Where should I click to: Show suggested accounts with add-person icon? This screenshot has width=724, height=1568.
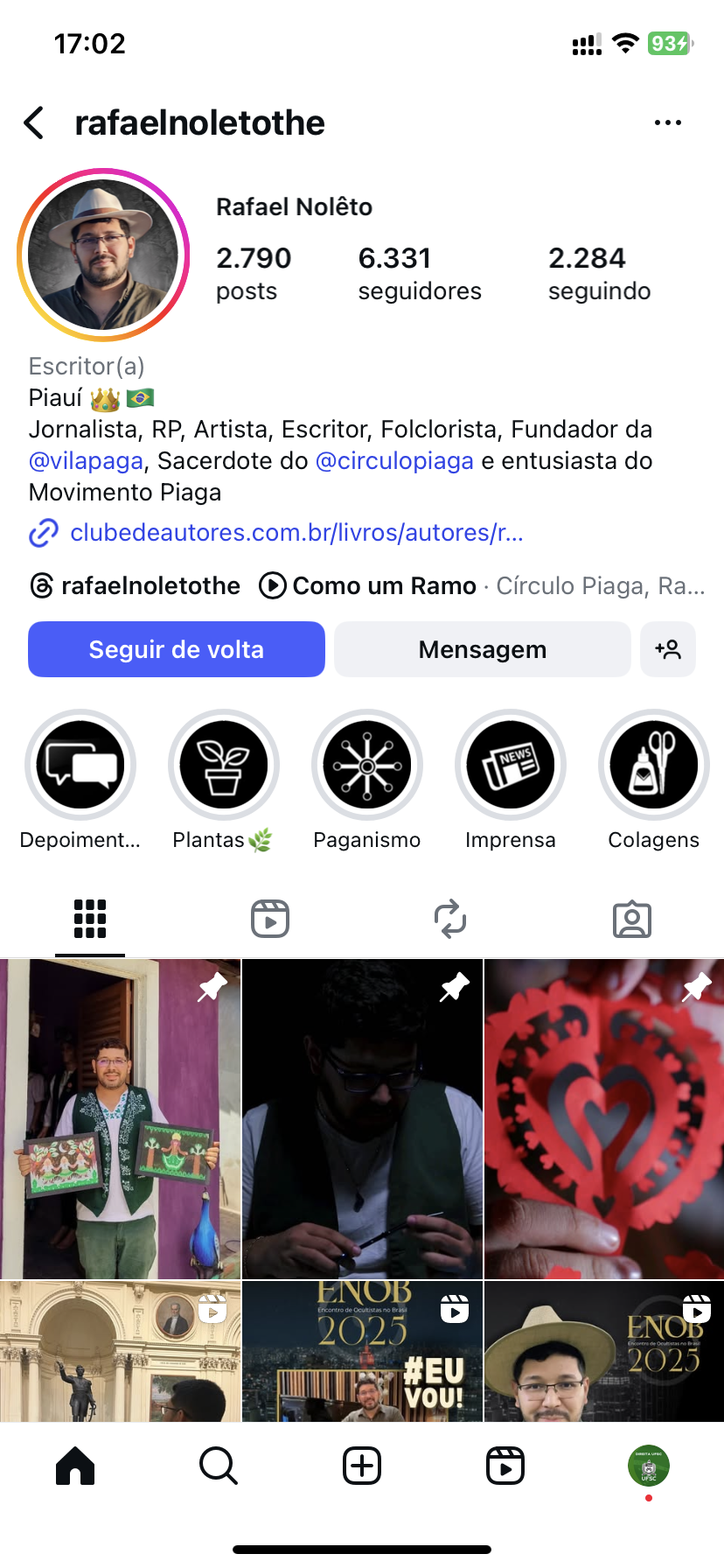(x=668, y=649)
